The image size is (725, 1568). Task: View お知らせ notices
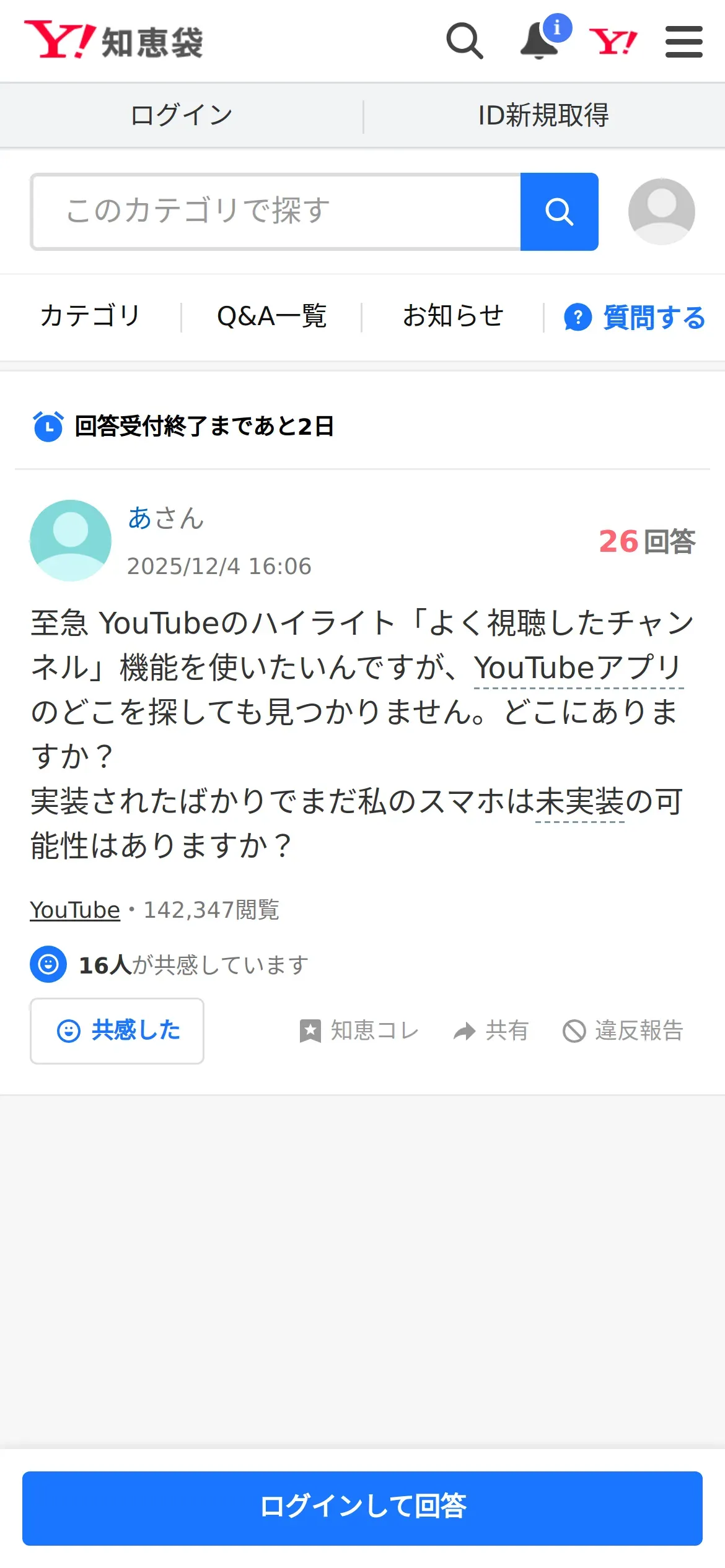453,316
